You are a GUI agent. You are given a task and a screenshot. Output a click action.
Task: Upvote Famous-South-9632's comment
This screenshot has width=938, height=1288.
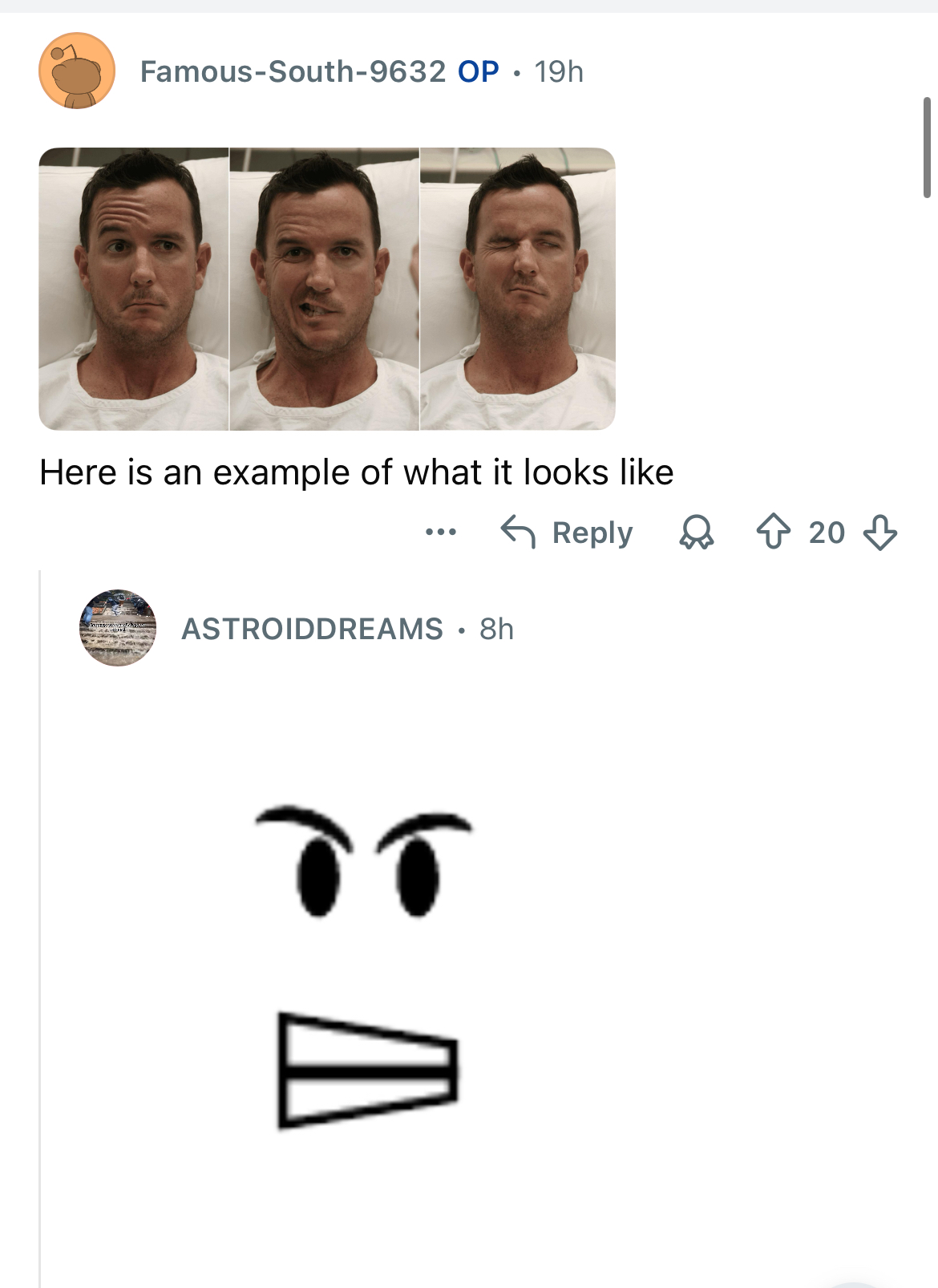774,533
